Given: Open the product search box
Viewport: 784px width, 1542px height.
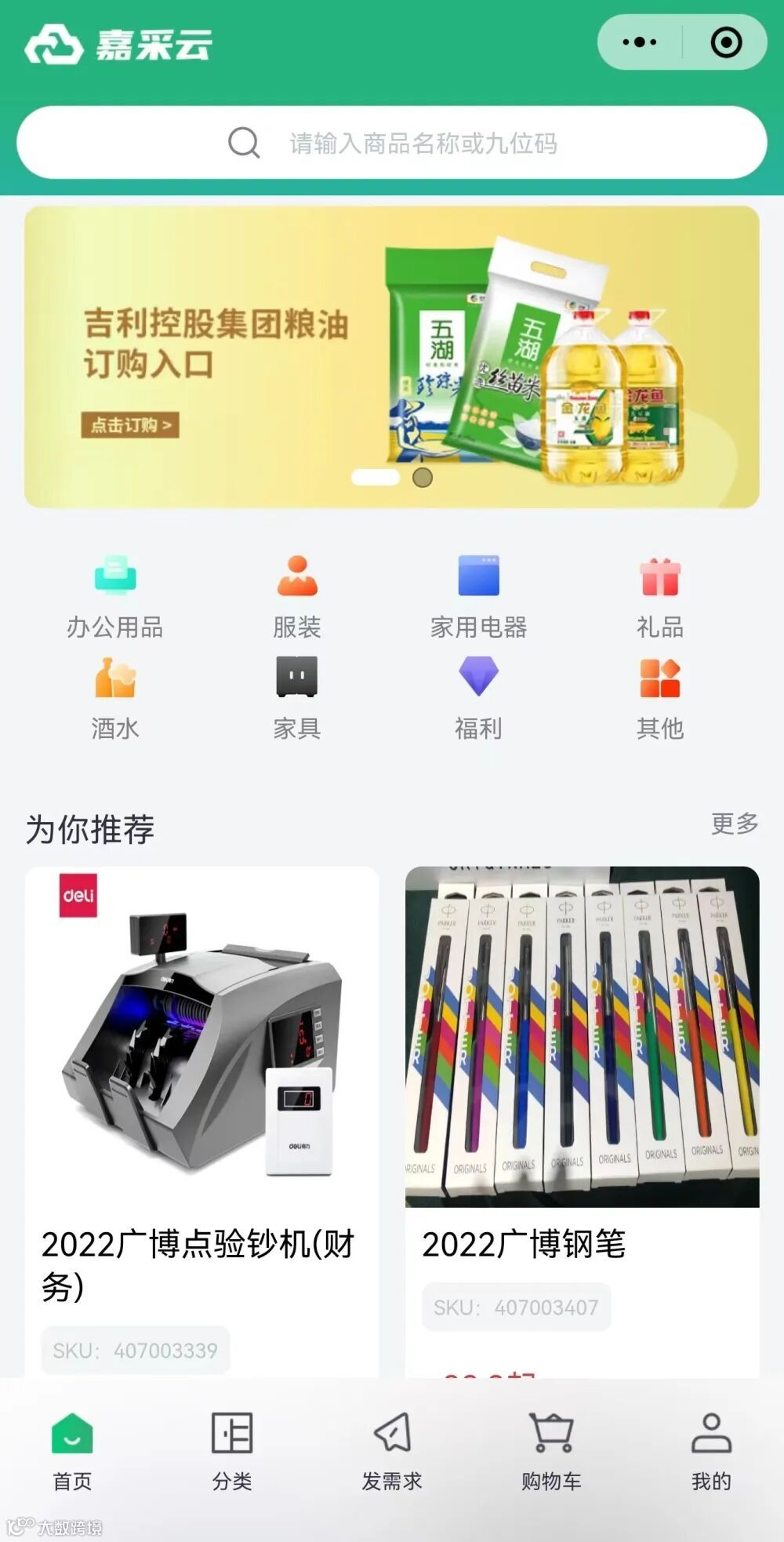Looking at the screenshot, I should [x=392, y=143].
